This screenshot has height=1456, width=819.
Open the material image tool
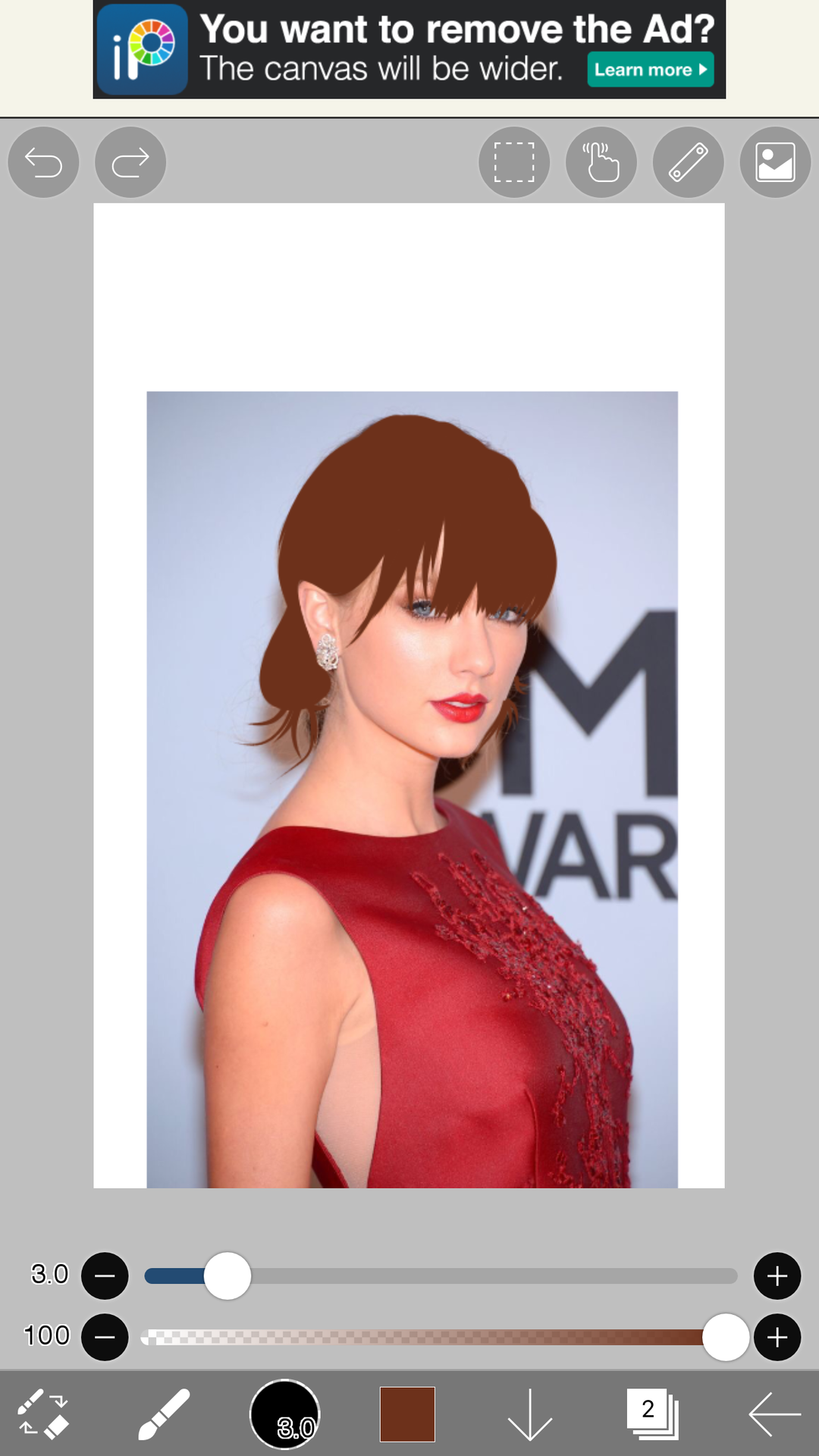point(775,162)
